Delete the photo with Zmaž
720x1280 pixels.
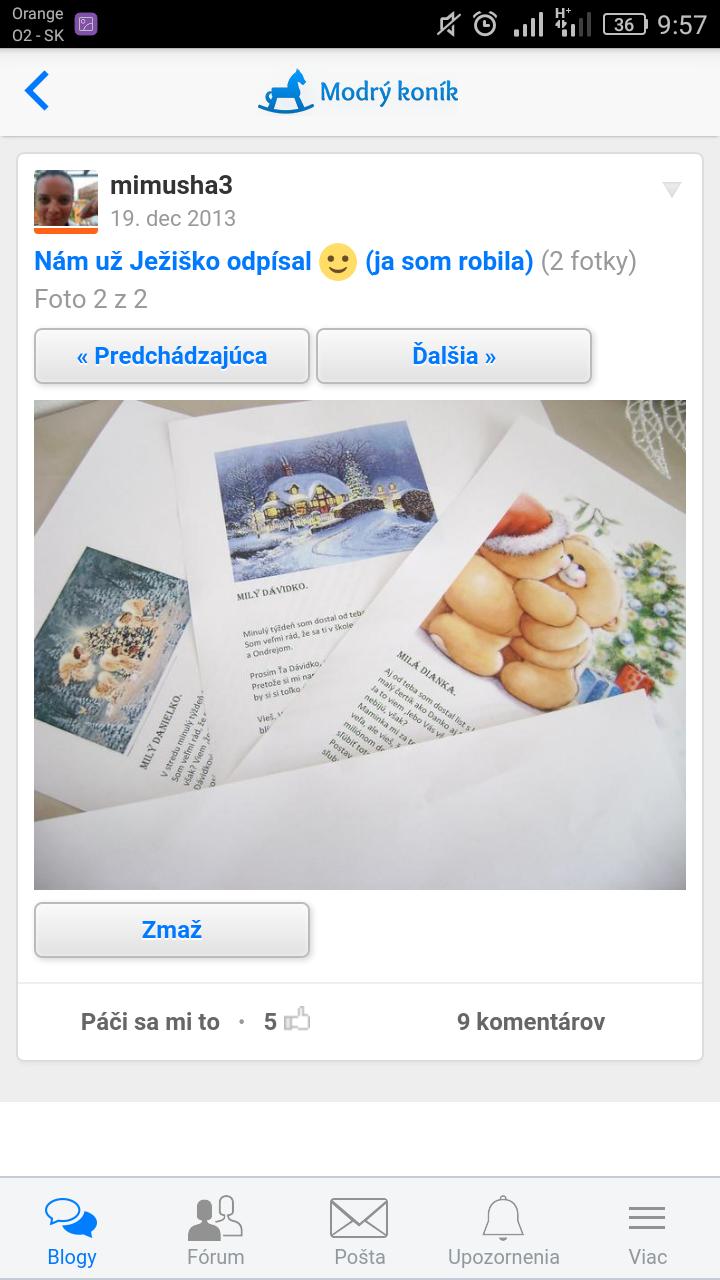(172, 930)
